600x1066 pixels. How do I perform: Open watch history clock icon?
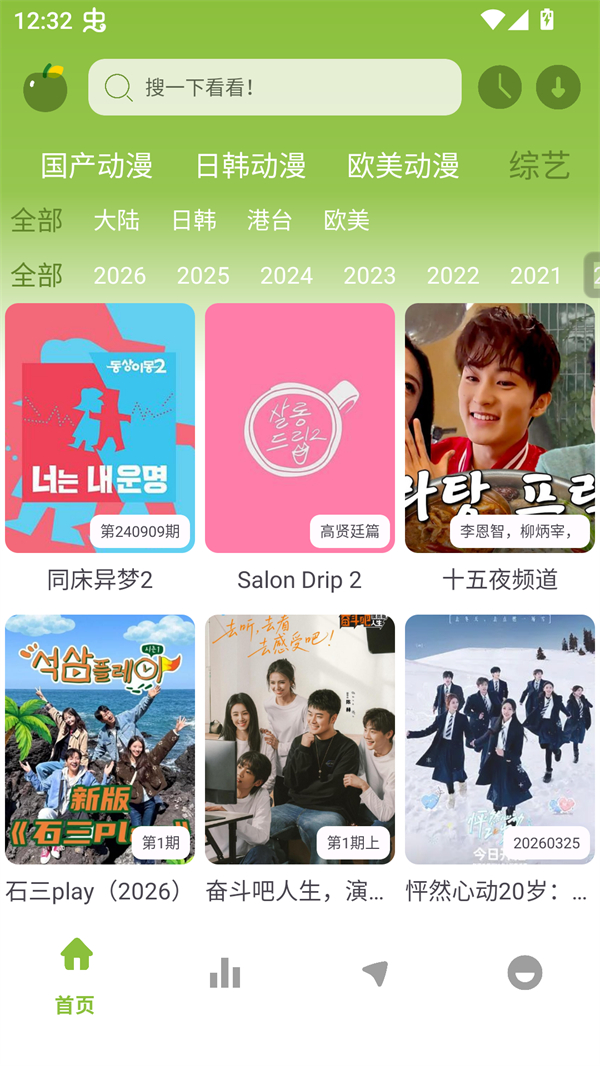click(x=499, y=88)
